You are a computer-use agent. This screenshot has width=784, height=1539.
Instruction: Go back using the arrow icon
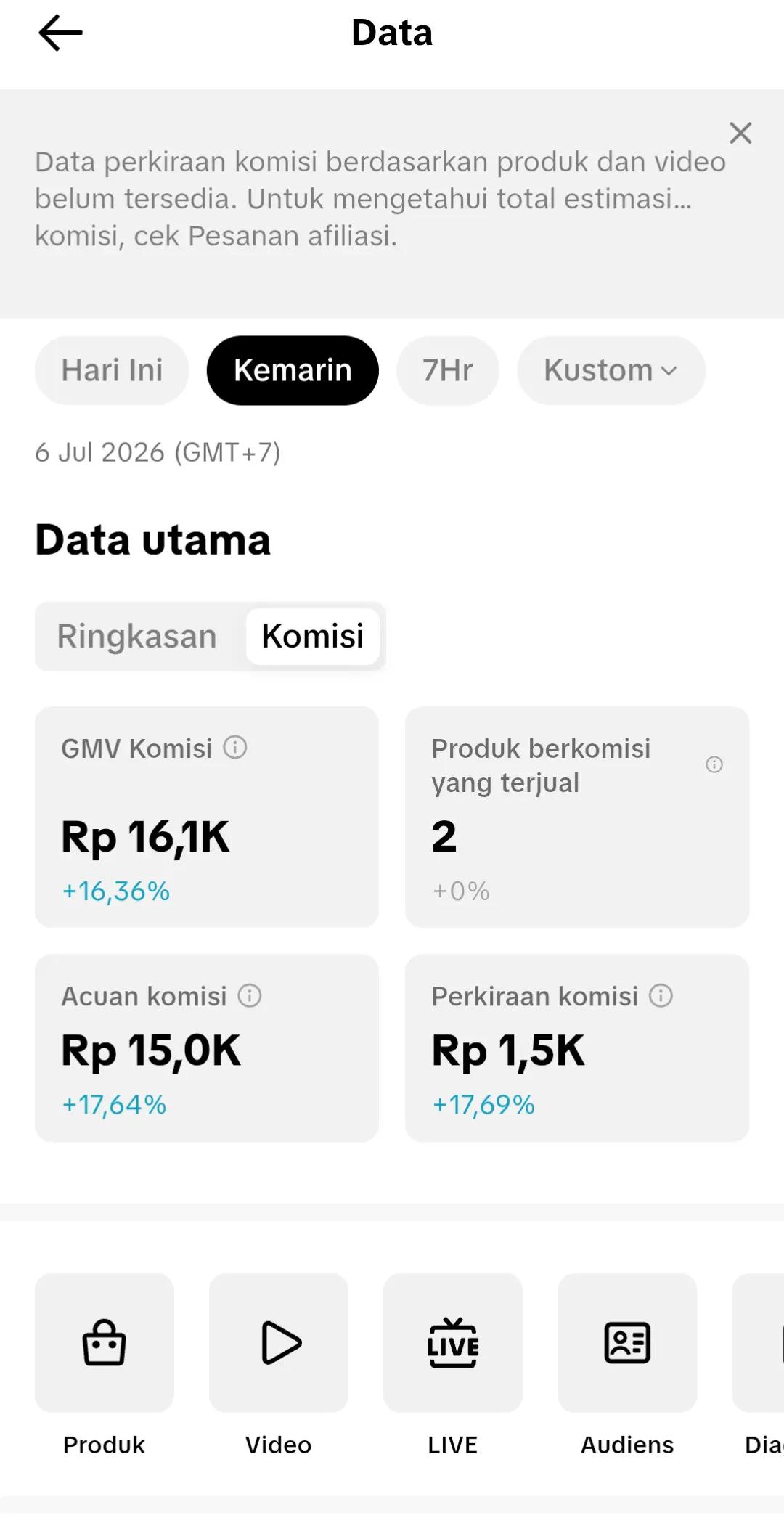[60, 33]
